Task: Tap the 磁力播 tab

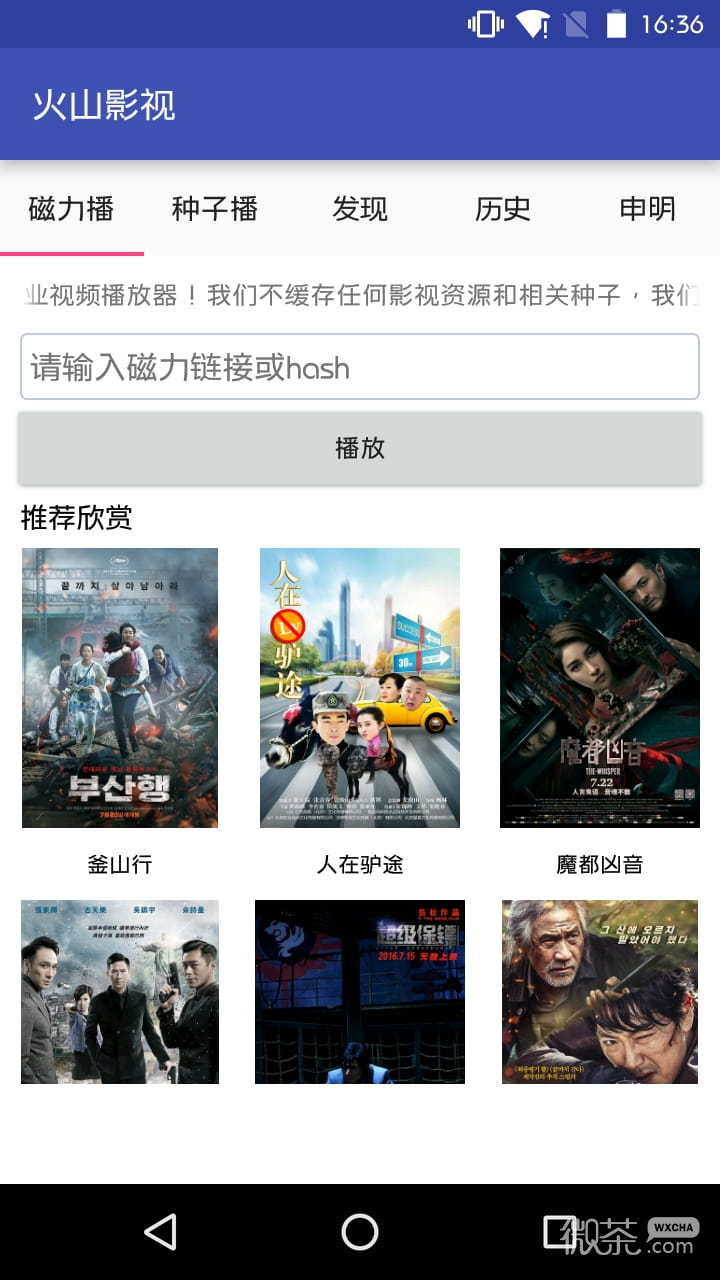Action: 71,209
